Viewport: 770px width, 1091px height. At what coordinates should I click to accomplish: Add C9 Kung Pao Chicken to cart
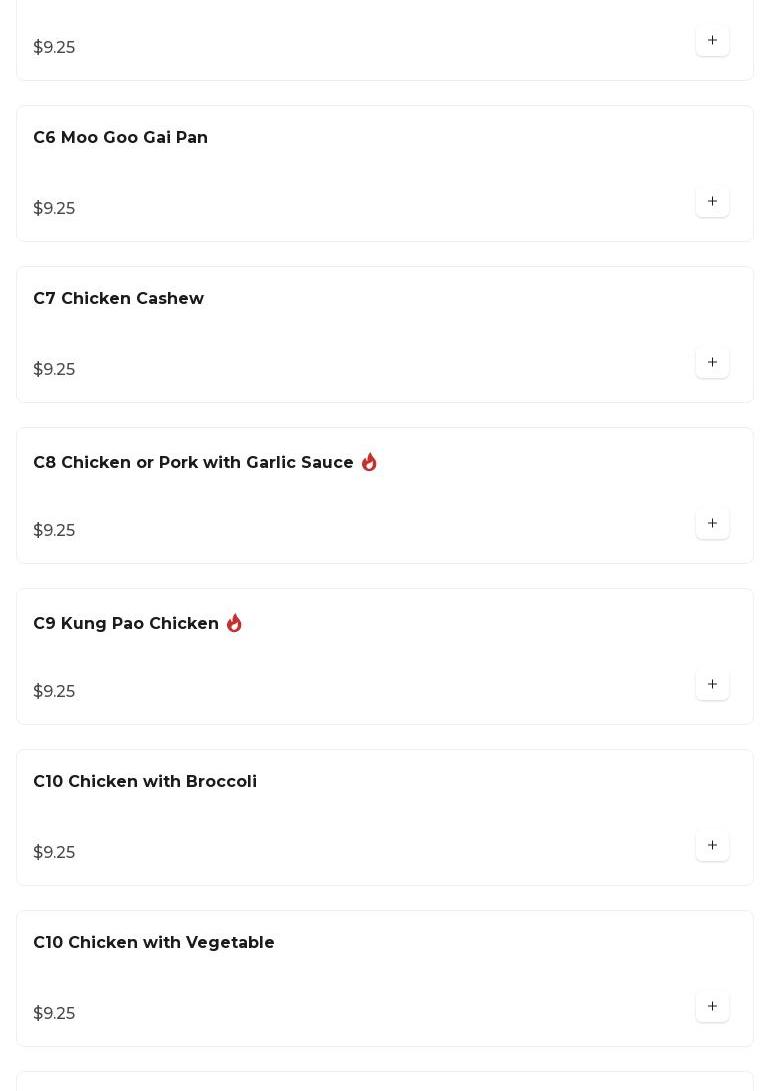pos(712,685)
